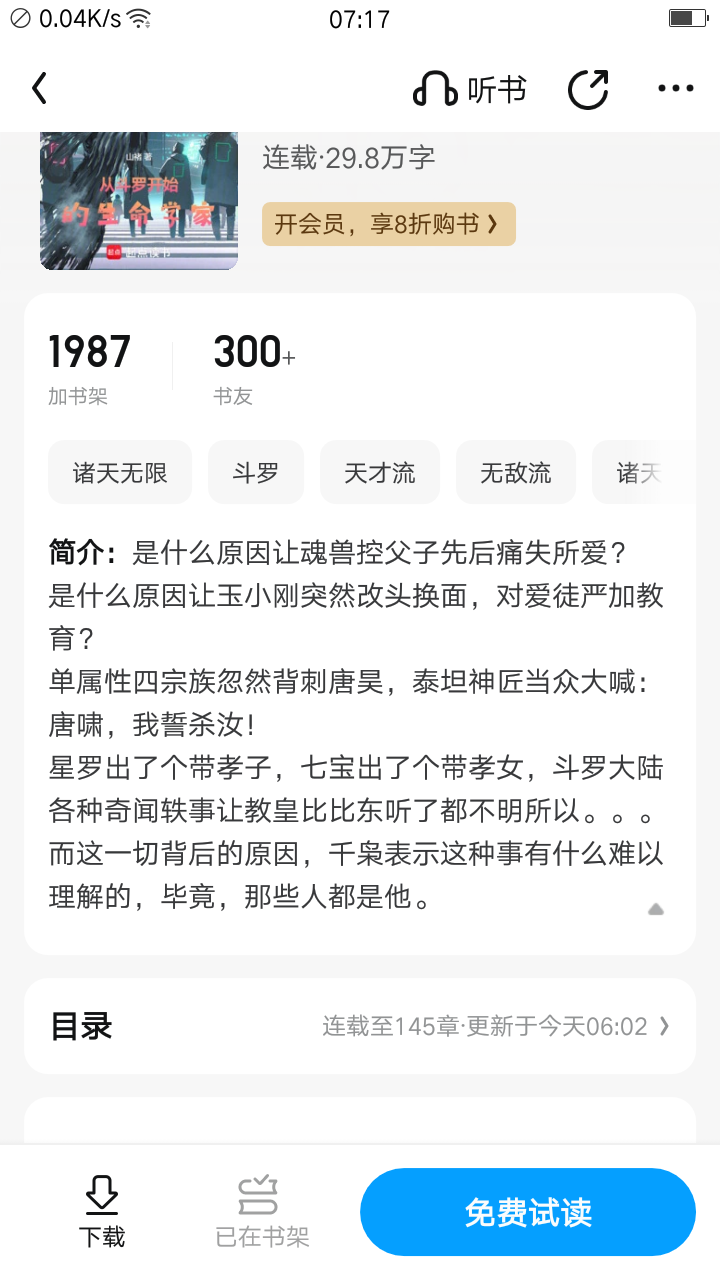Tap the 已在书架 bookshelf button

click(x=263, y=1212)
